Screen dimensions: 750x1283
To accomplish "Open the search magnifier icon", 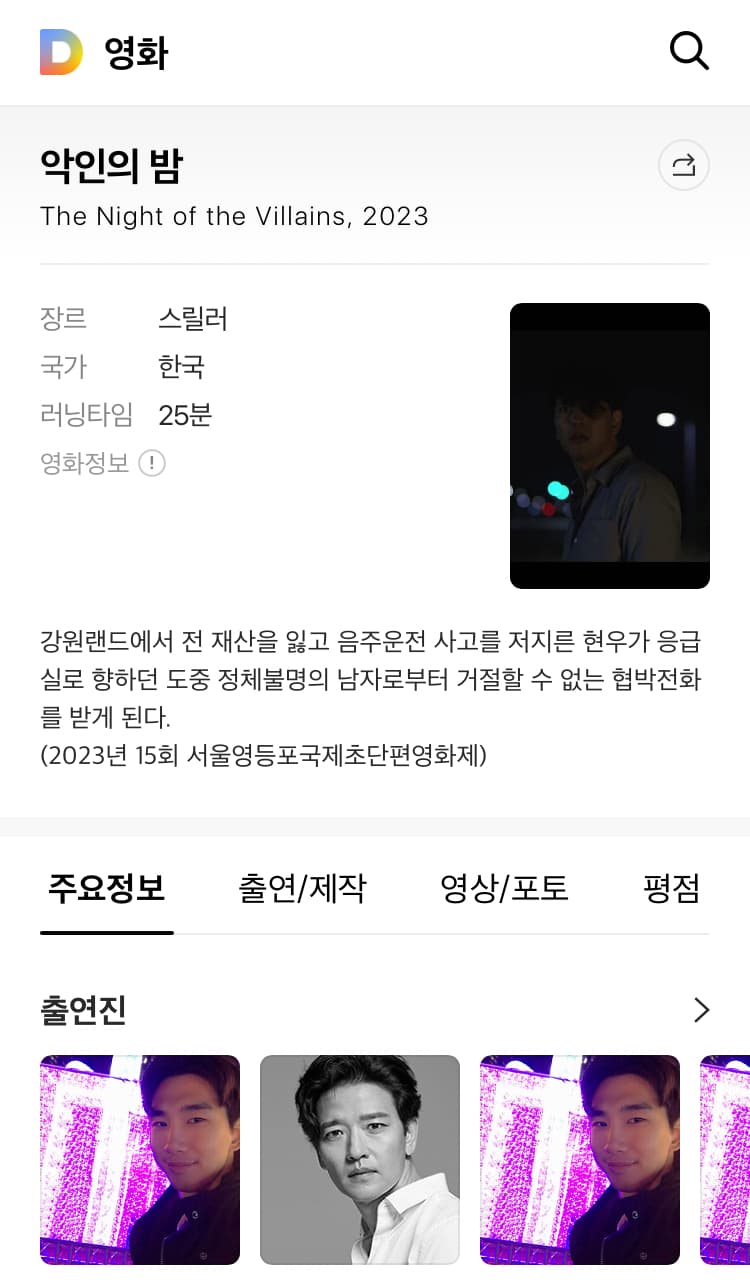I will [689, 51].
